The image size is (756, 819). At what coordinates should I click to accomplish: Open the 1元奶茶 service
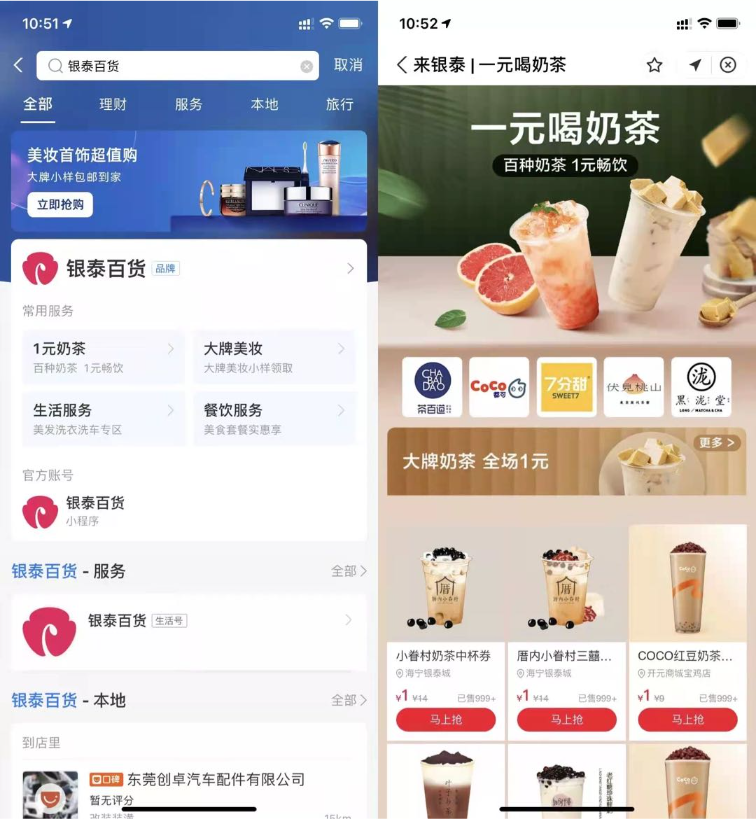[x=103, y=357]
